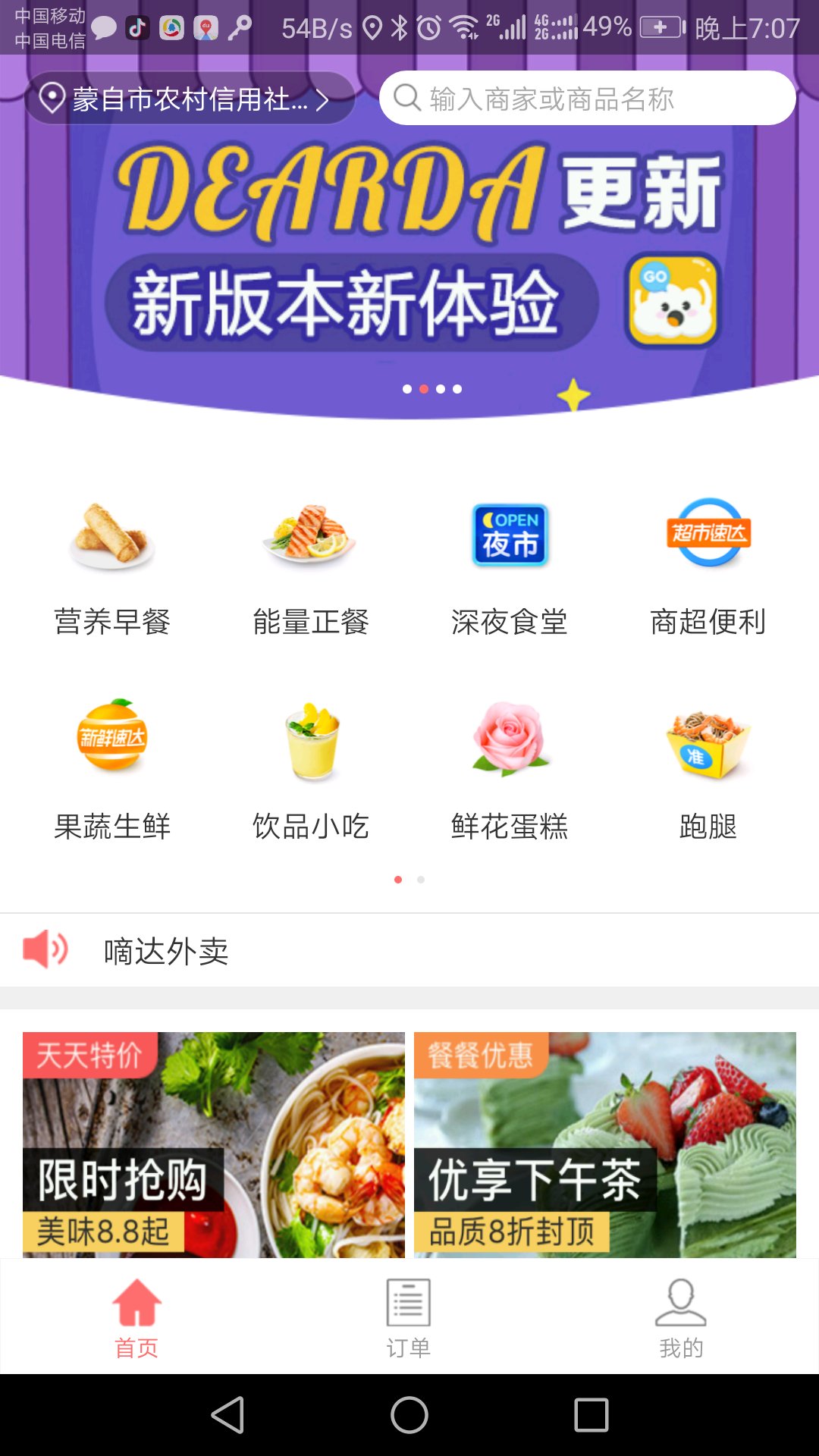
Task: Switch to the 订单 tab
Action: click(409, 1318)
